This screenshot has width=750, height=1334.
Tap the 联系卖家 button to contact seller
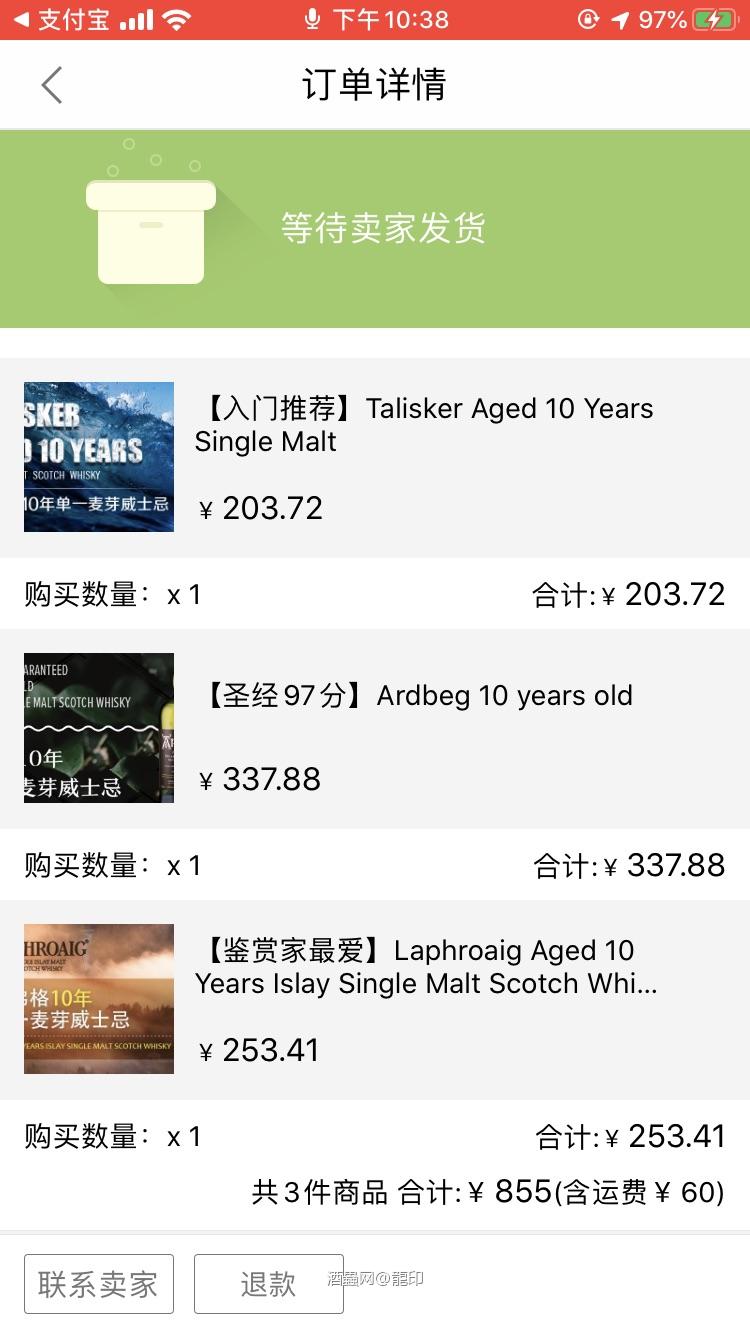click(98, 1283)
